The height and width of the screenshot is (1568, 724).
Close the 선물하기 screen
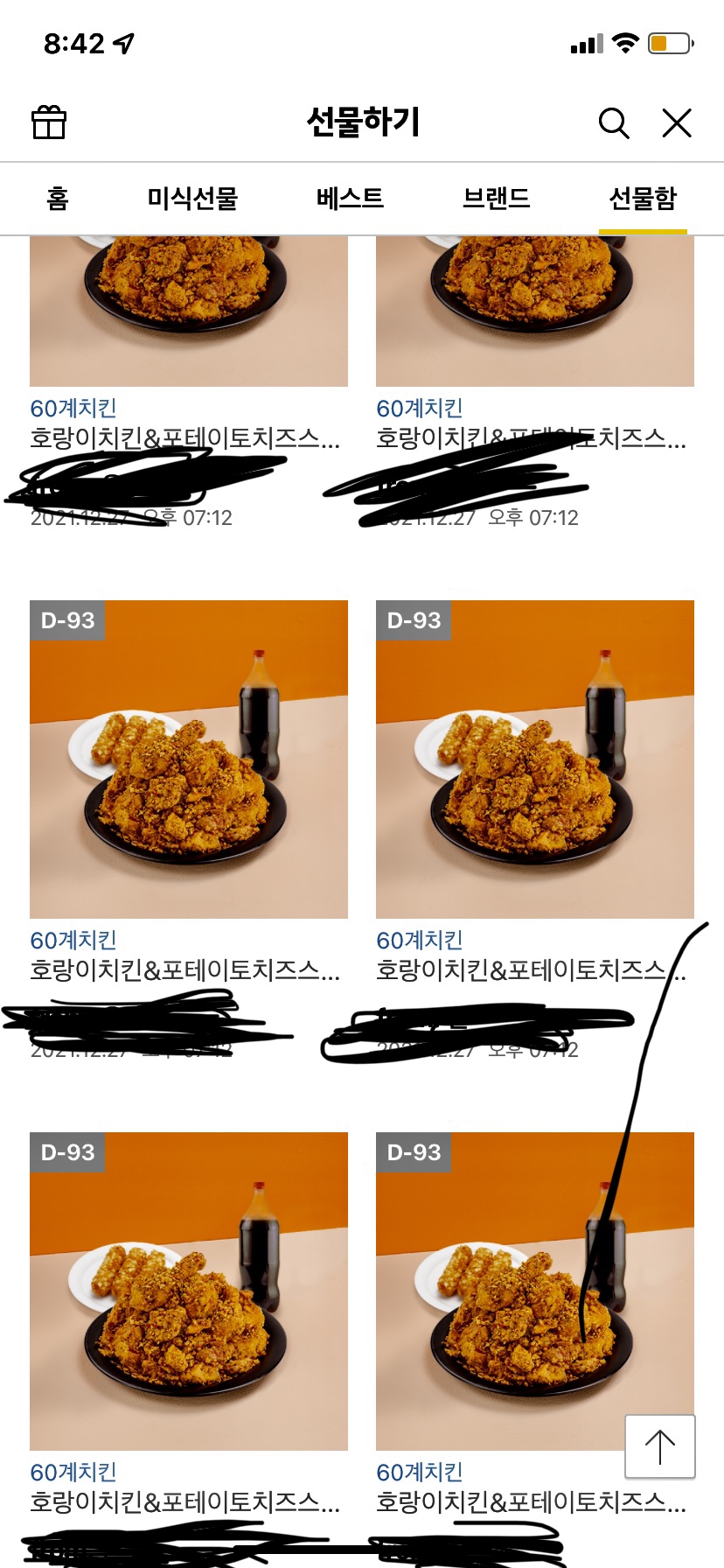(677, 123)
